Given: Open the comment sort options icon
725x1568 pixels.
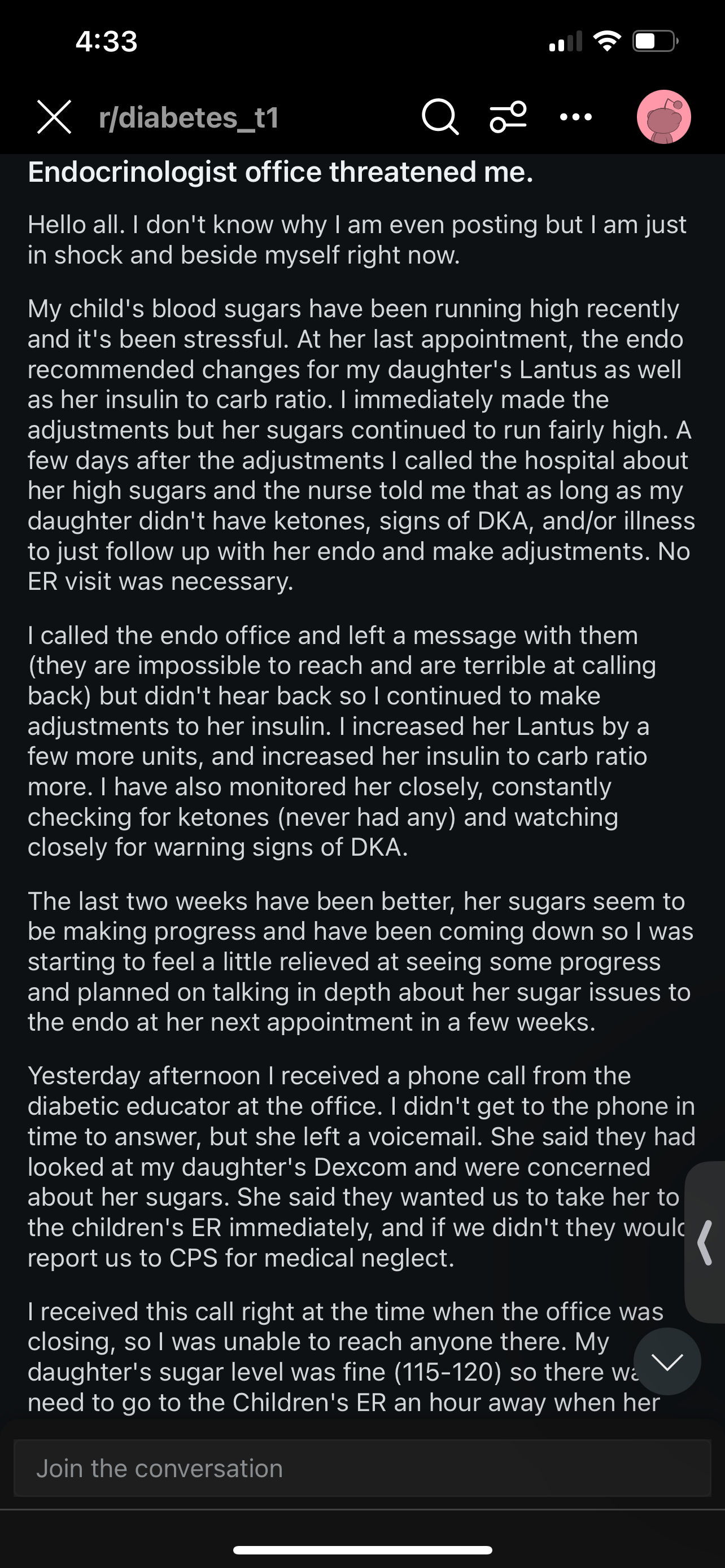Looking at the screenshot, I should (x=508, y=117).
